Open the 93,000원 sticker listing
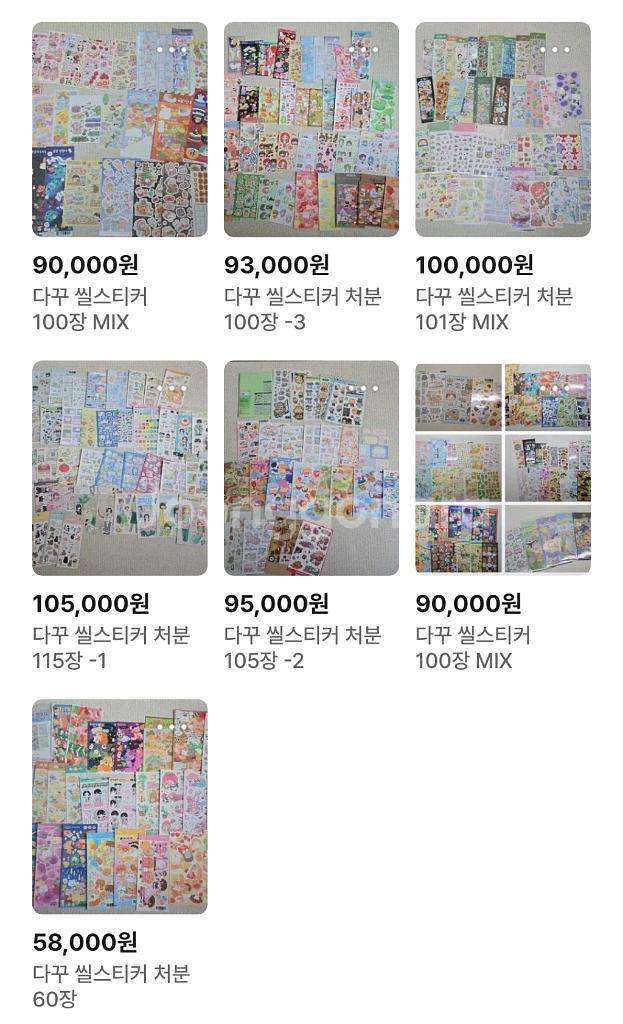The image size is (623, 1024). (x=311, y=130)
